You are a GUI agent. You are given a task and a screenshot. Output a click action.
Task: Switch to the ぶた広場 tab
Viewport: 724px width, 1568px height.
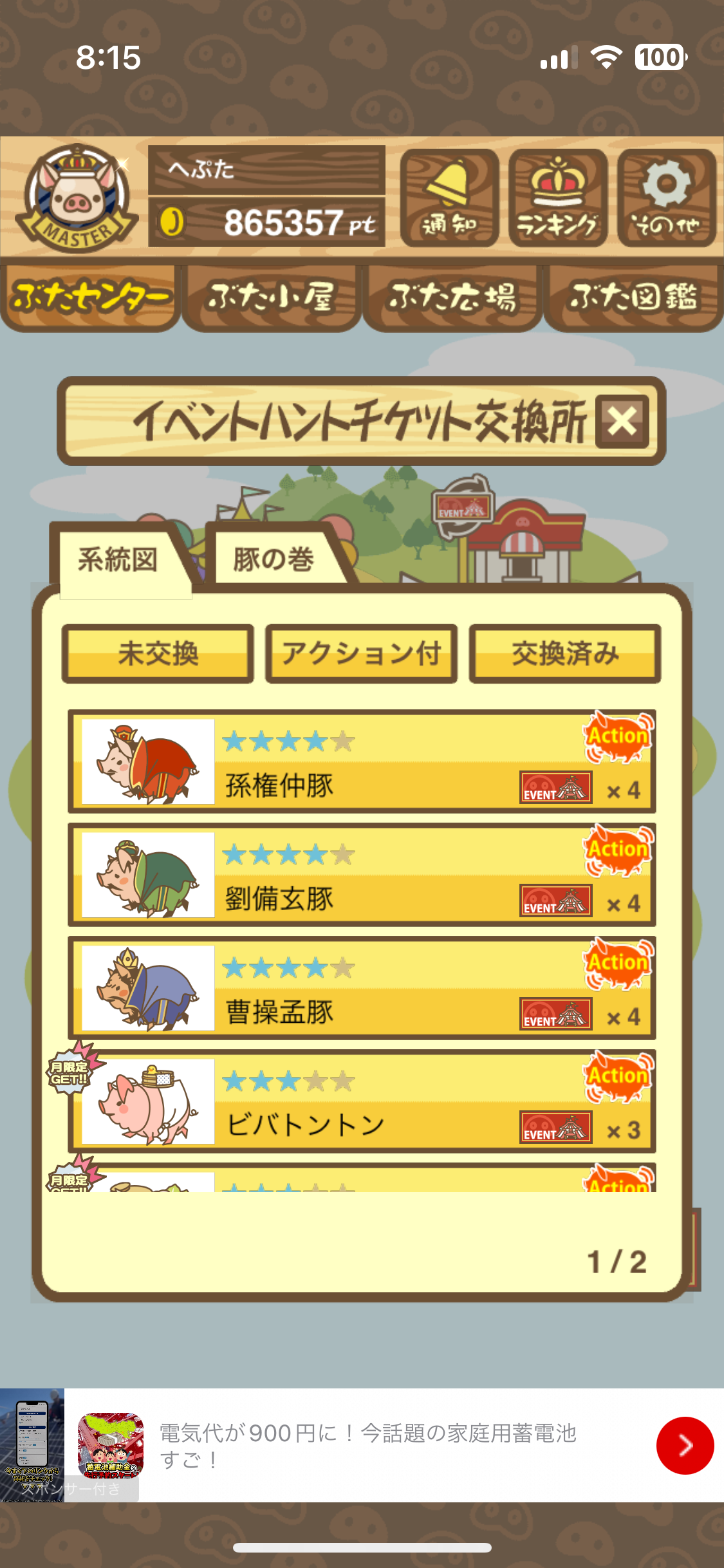click(452, 297)
